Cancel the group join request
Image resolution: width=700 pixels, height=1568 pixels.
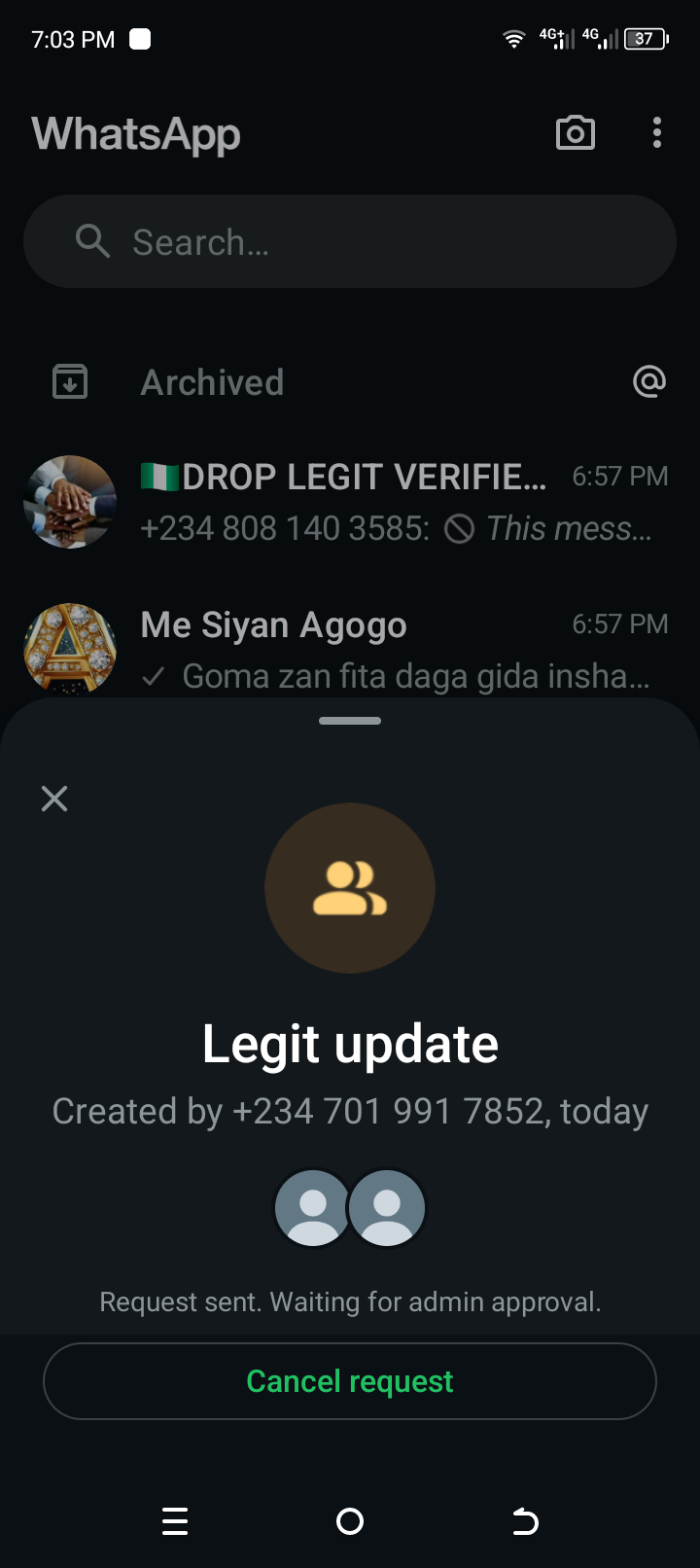pyautogui.click(x=350, y=1381)
